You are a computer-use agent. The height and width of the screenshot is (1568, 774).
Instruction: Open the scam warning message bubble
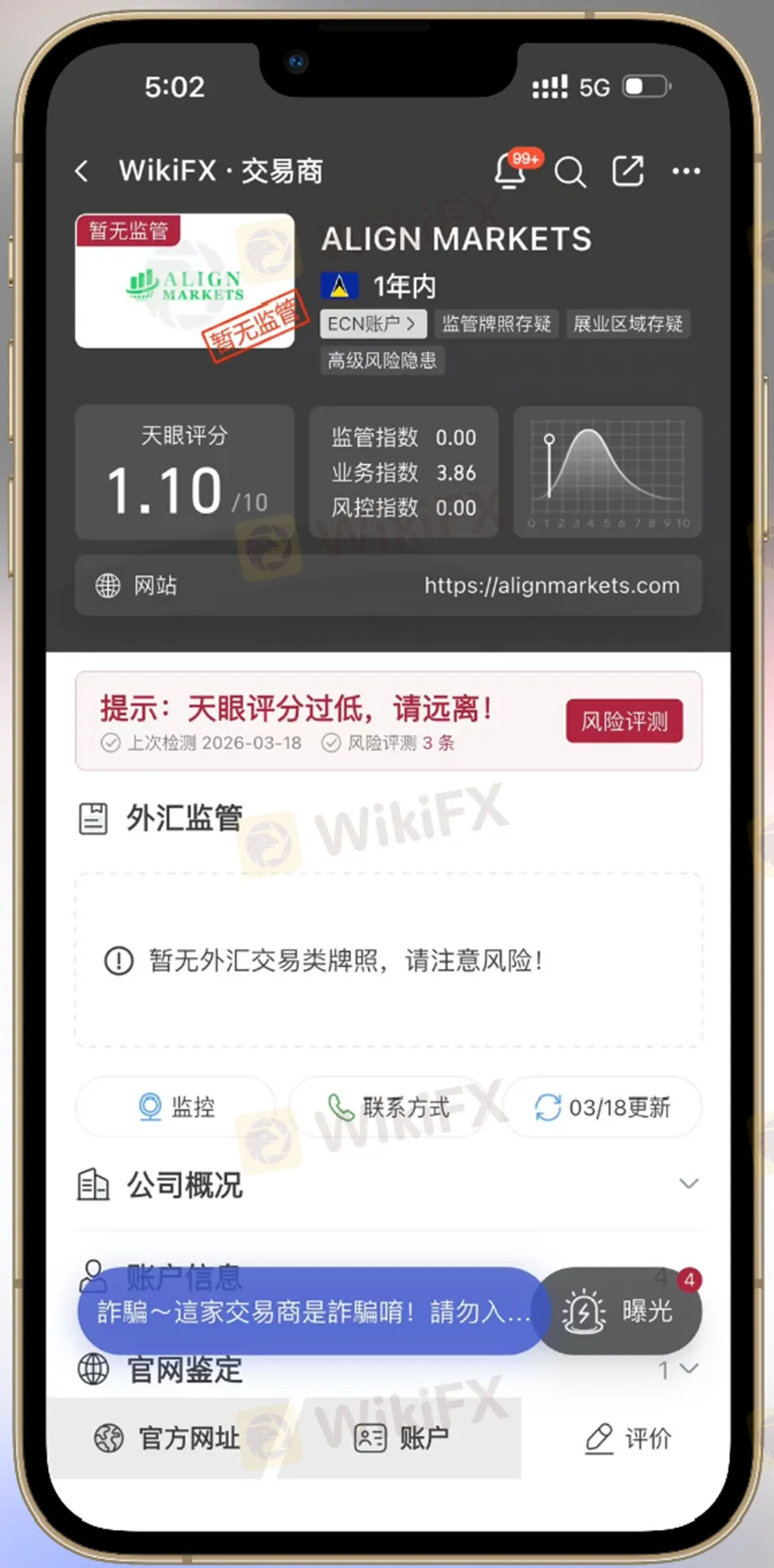[x=312, y=1311]
